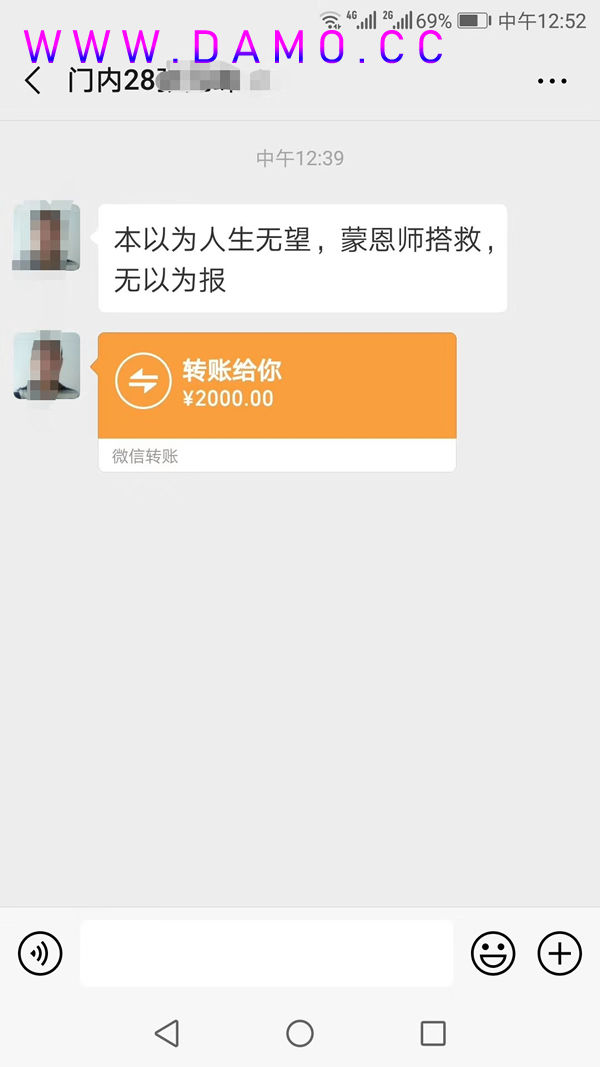Screen dimensions: 600x1067
Task: Open the recent apps view
Action: coord(433,1033)
